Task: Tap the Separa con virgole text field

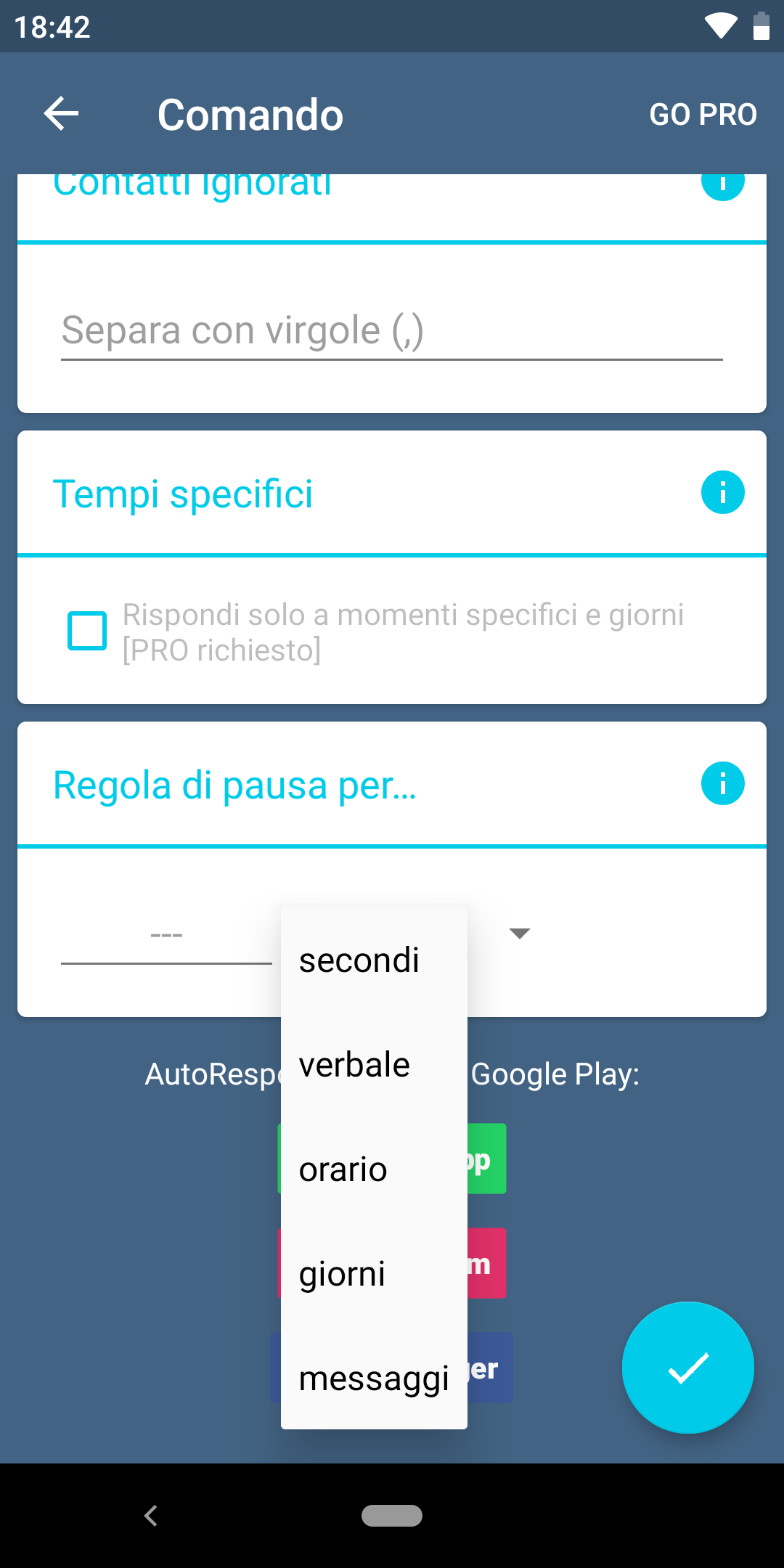Action: (x=392, y=332)
